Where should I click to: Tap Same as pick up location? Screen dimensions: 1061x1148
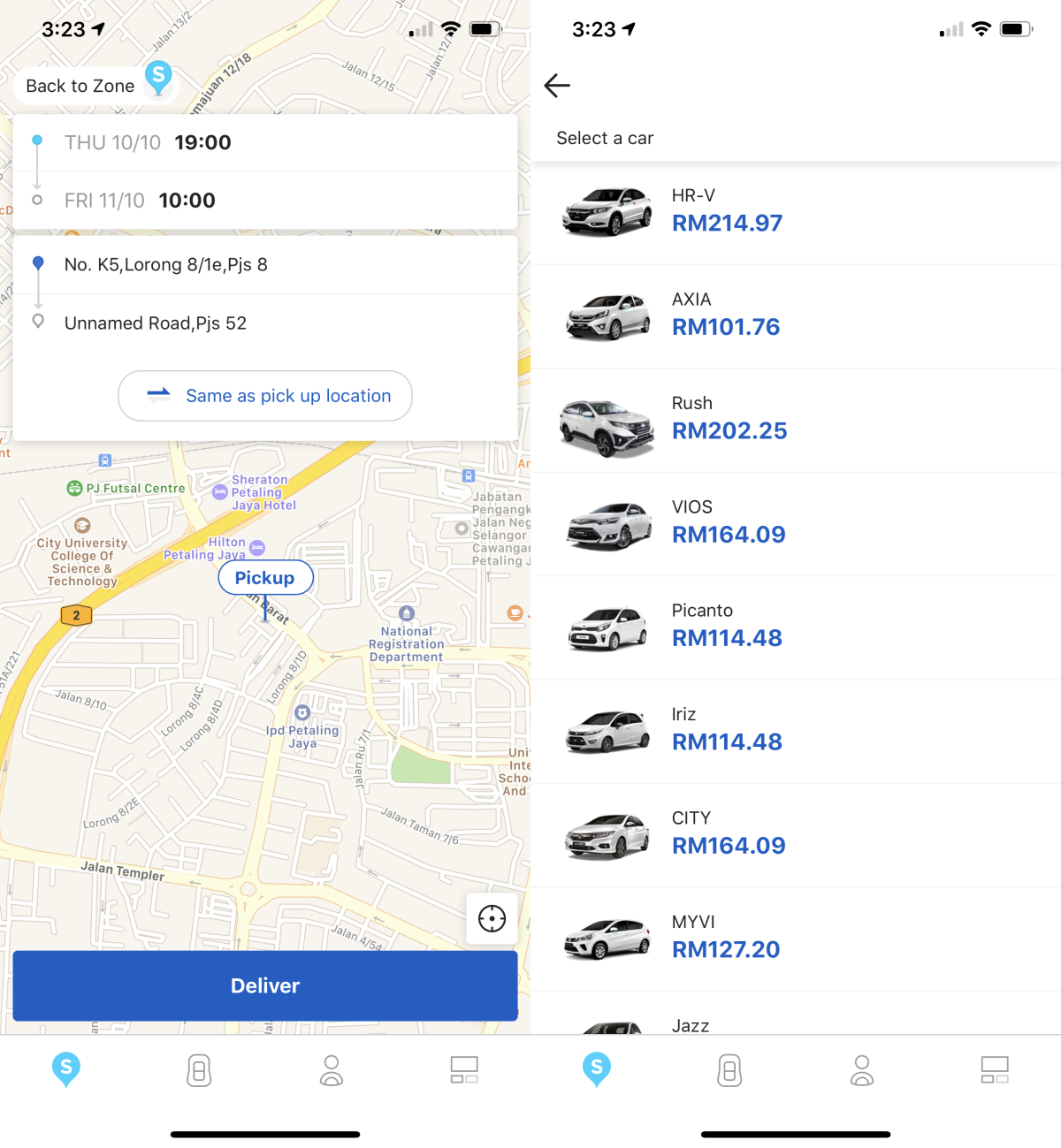265,396
